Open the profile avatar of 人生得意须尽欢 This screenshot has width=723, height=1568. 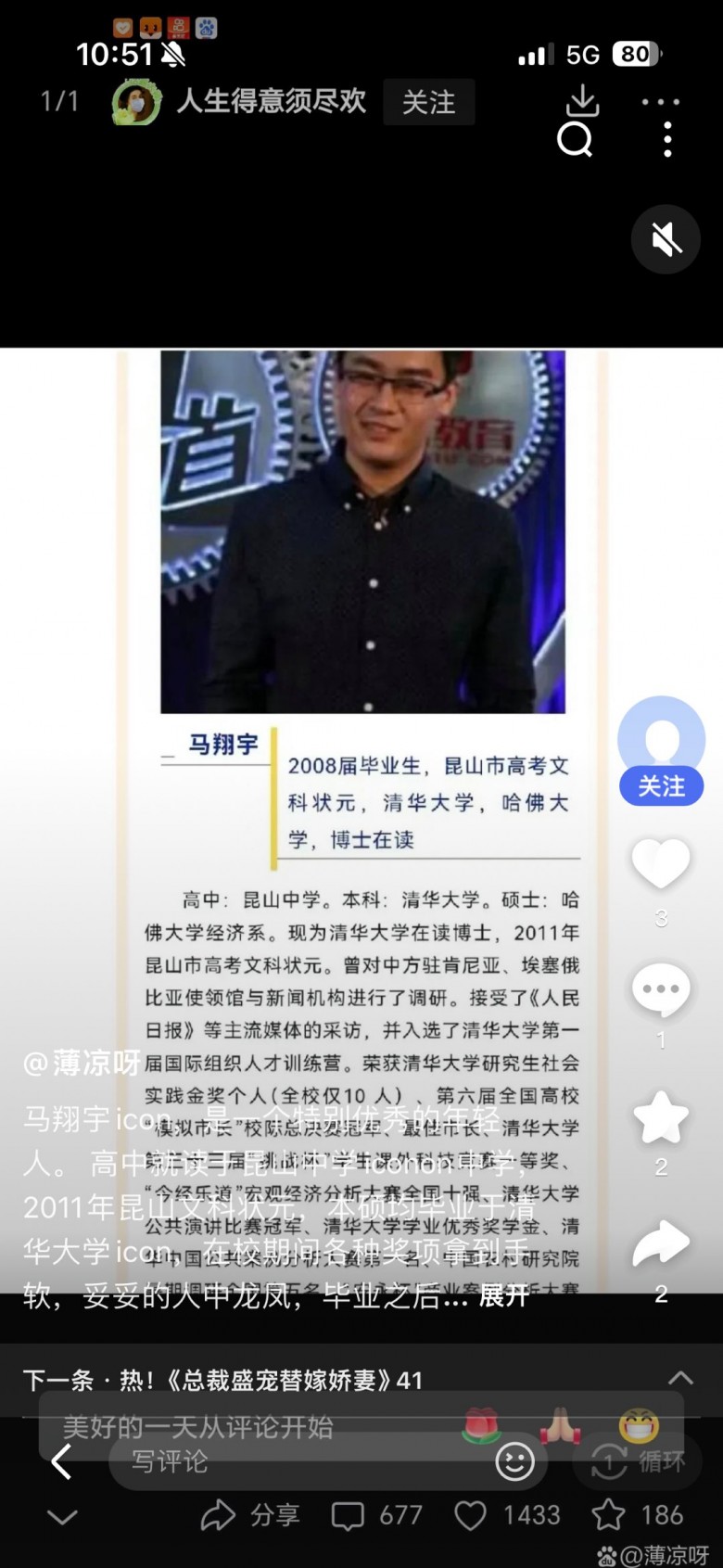click(x=136, y=102)
